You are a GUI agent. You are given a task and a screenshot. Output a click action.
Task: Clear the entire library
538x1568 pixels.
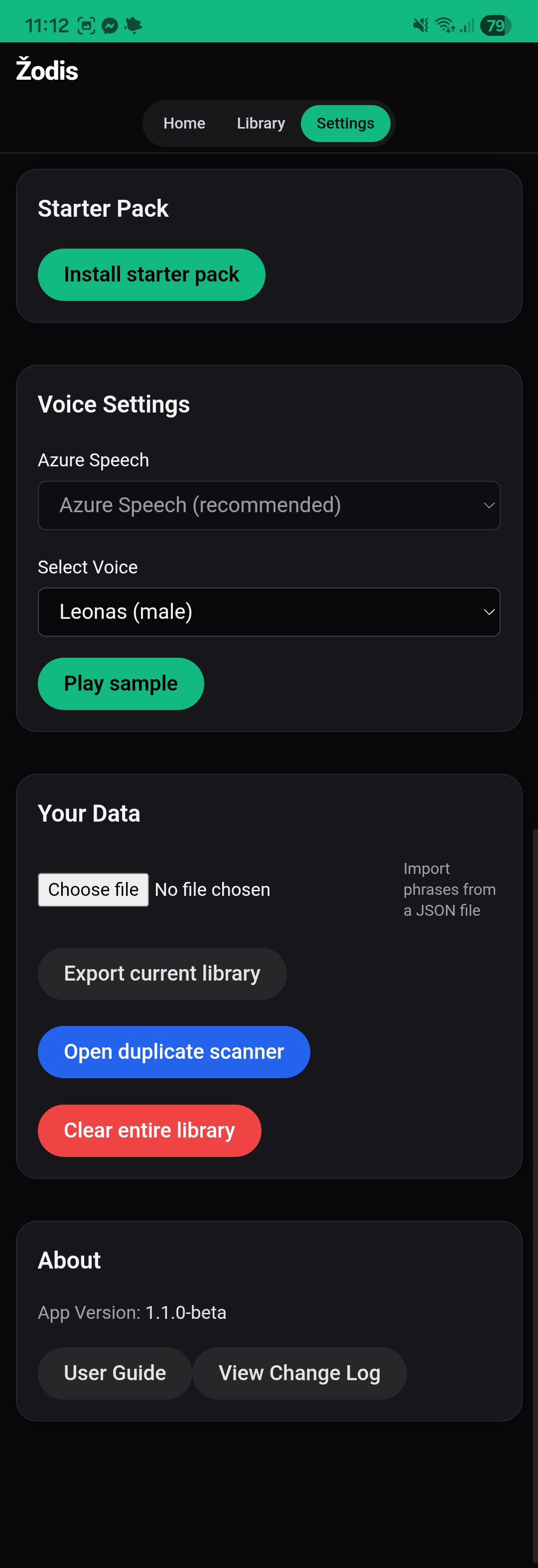point(149,1131)
